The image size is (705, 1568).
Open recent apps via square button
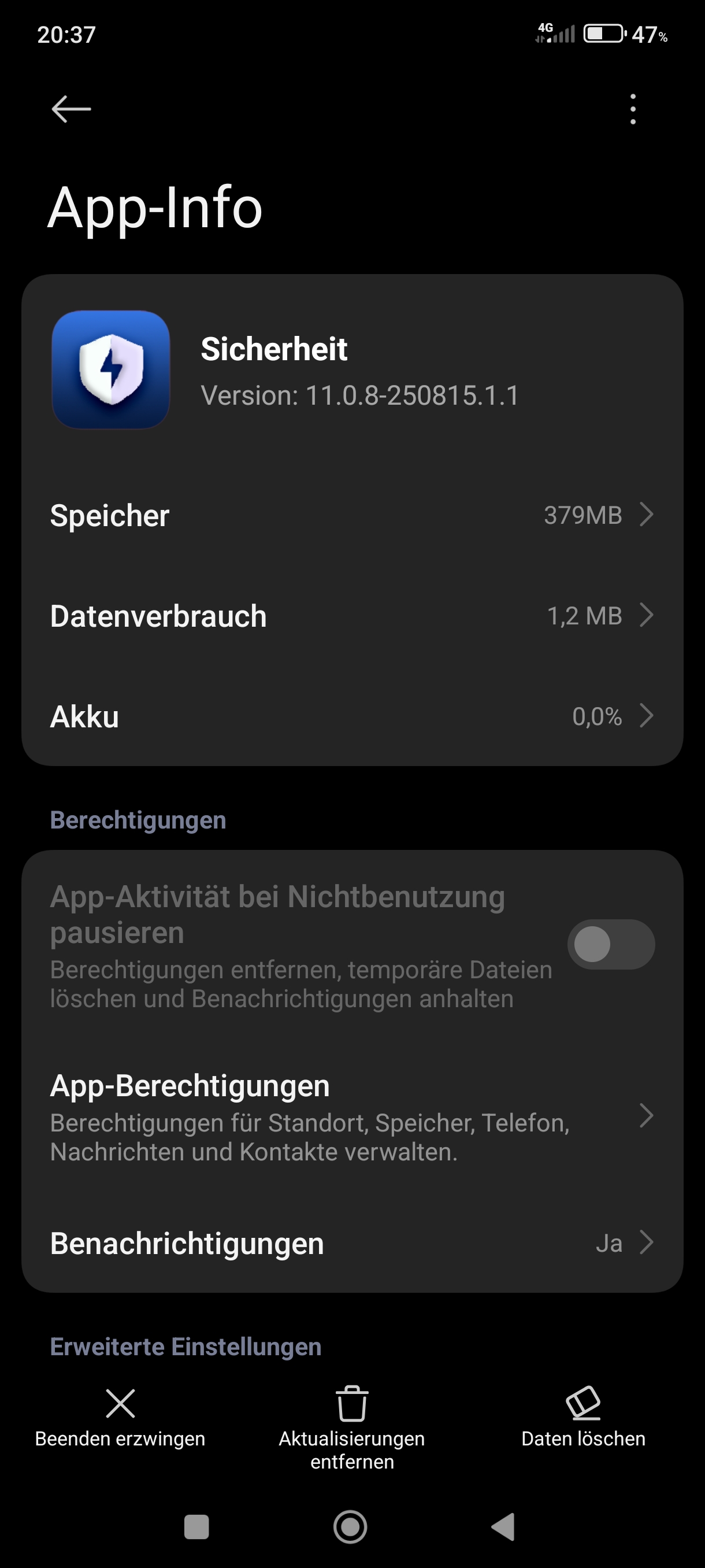coord(196,1526)
